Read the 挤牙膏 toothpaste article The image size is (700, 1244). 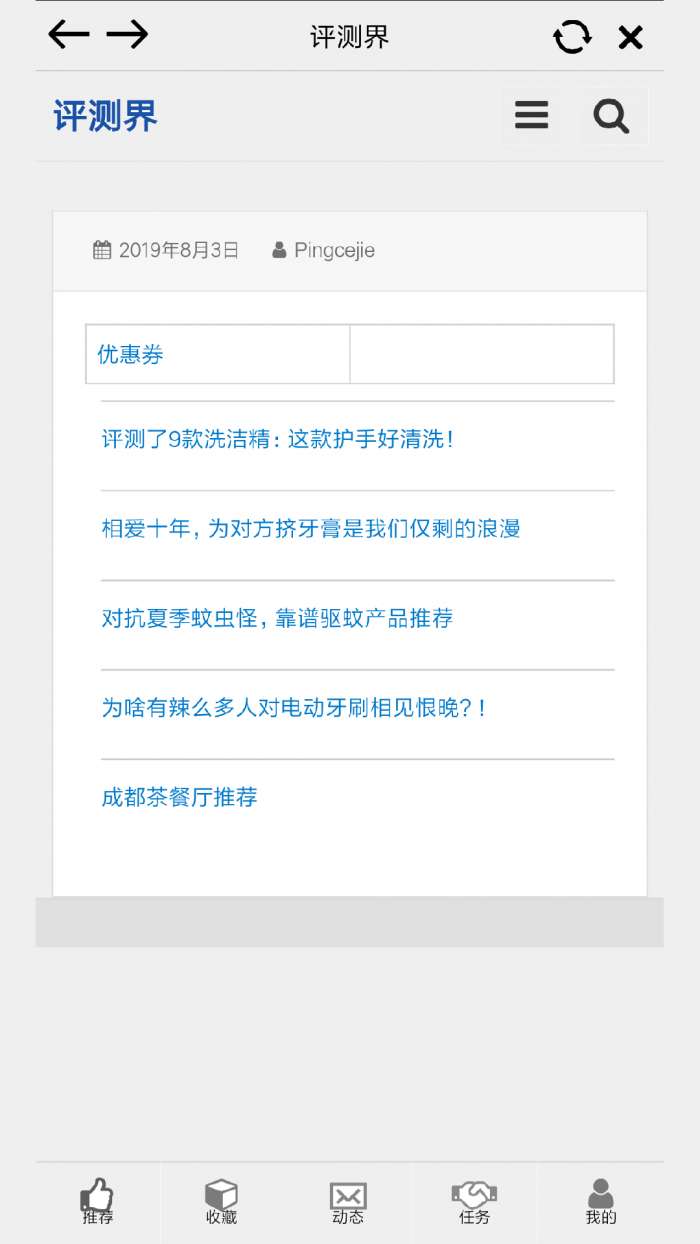[310, 528]
